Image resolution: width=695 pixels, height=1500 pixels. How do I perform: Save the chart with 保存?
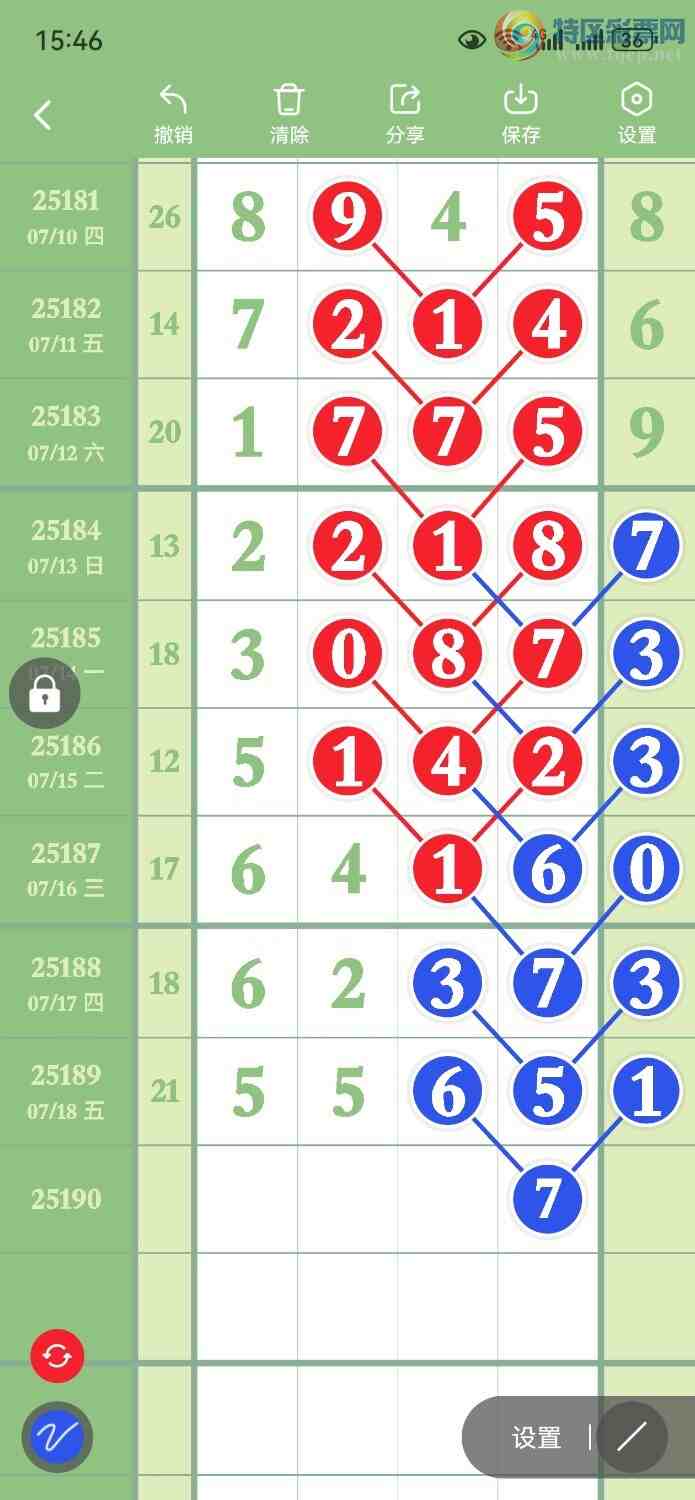tap(521, 114)
